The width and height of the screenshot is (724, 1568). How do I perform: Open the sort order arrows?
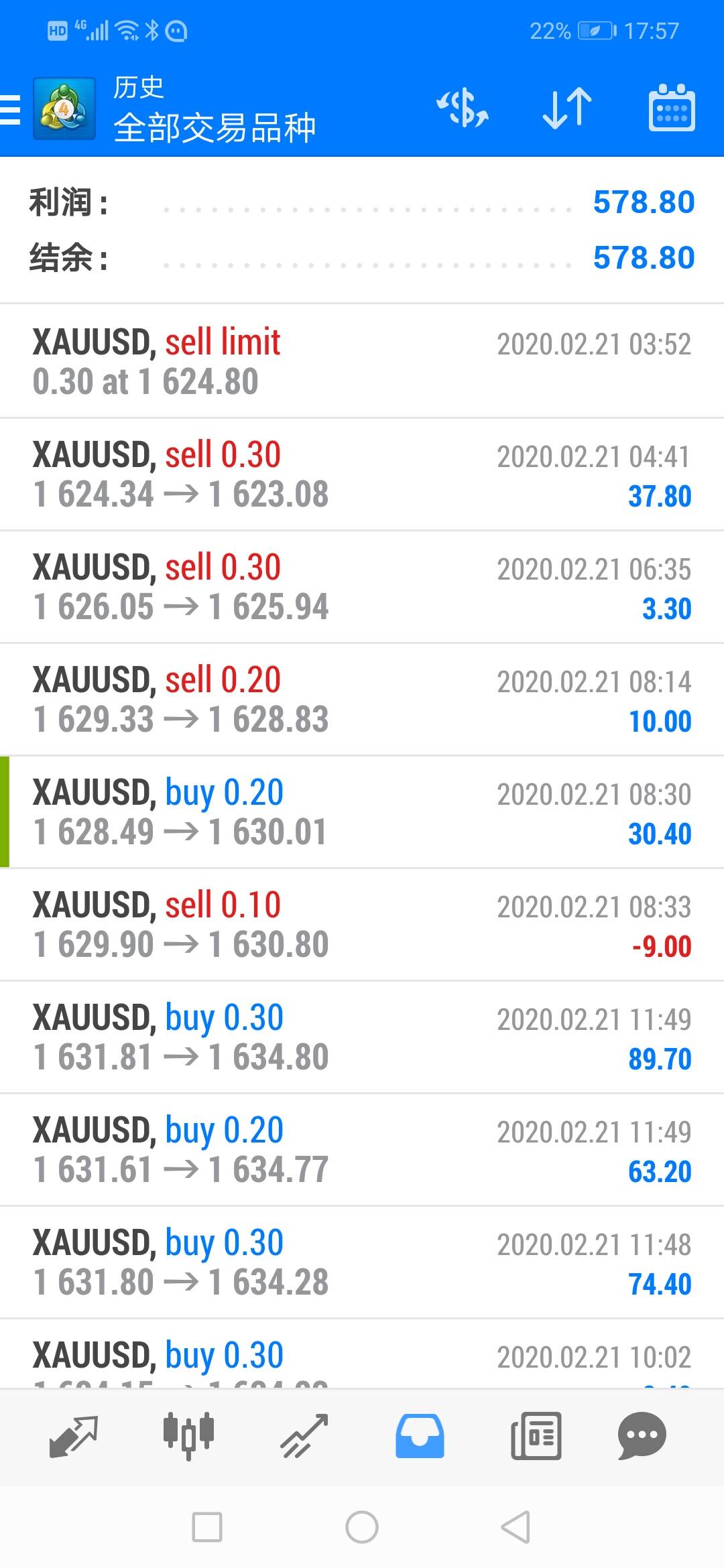[567, 109]
